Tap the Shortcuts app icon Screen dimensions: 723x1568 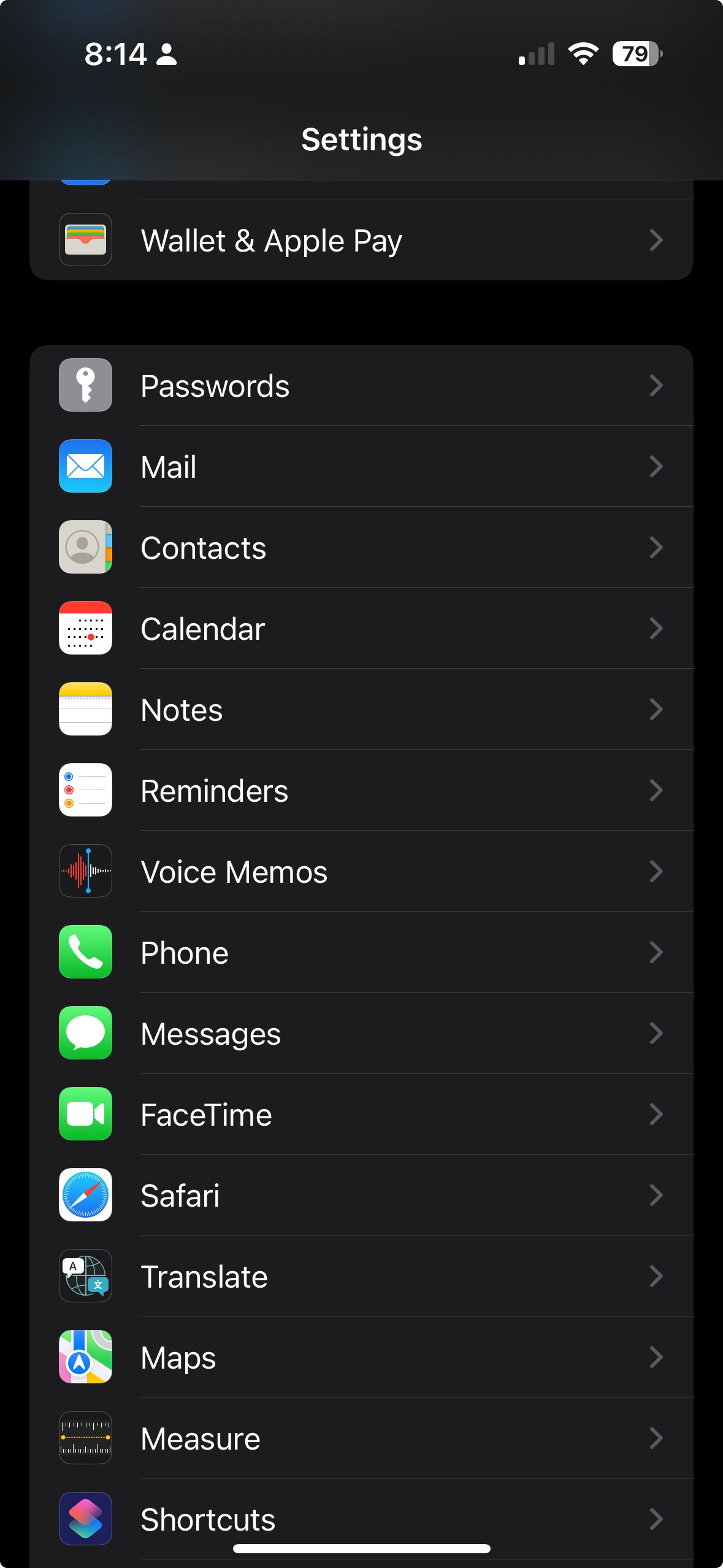coord(85,1519)
